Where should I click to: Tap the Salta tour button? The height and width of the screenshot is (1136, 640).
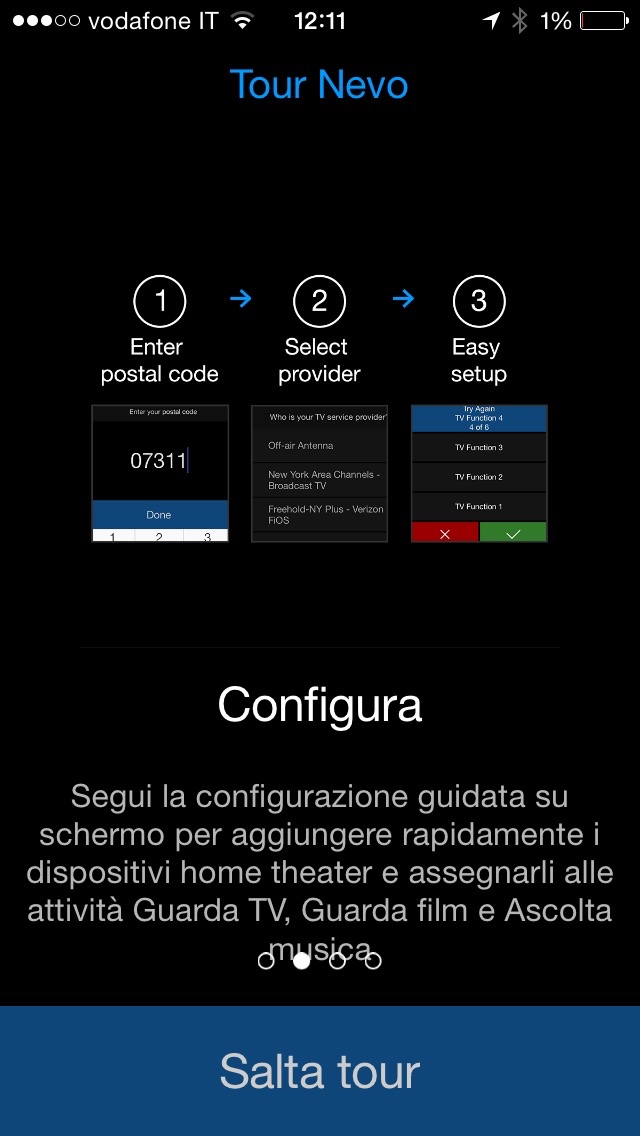tap(320, 1071)
